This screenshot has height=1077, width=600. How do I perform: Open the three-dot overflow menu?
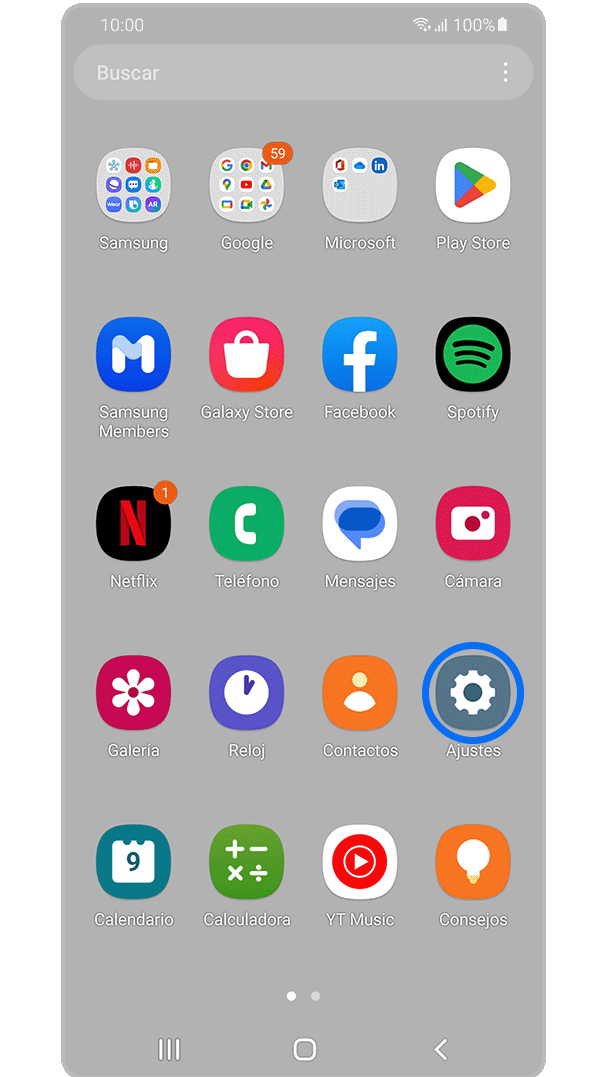pyautogui.click(x=505, y=73)
